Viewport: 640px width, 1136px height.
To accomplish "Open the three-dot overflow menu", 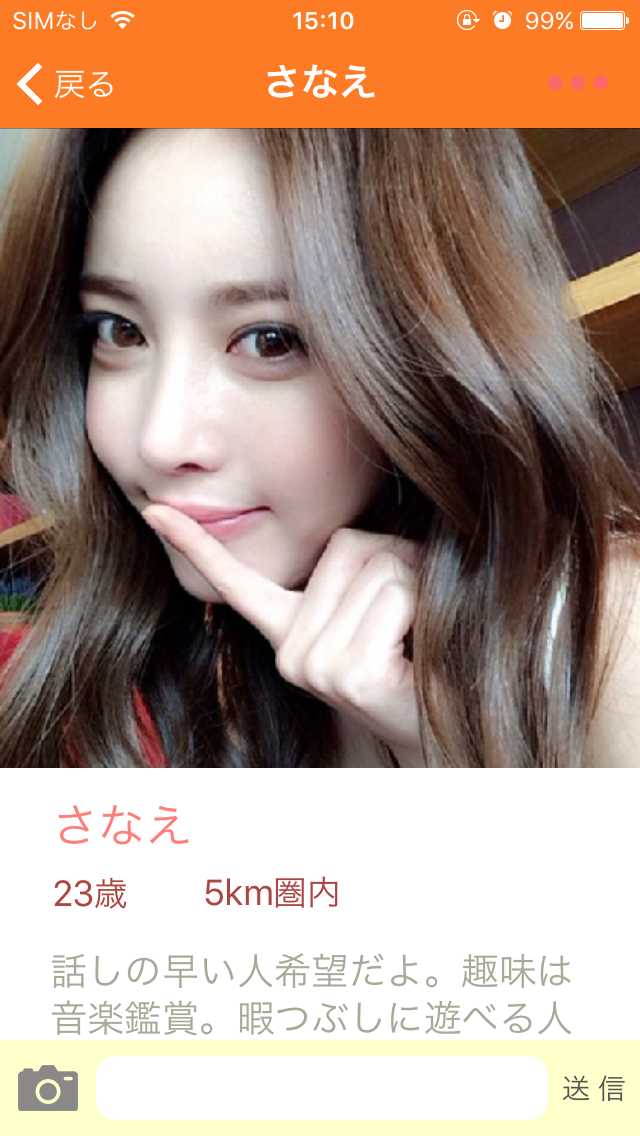I will coord(578,83).
